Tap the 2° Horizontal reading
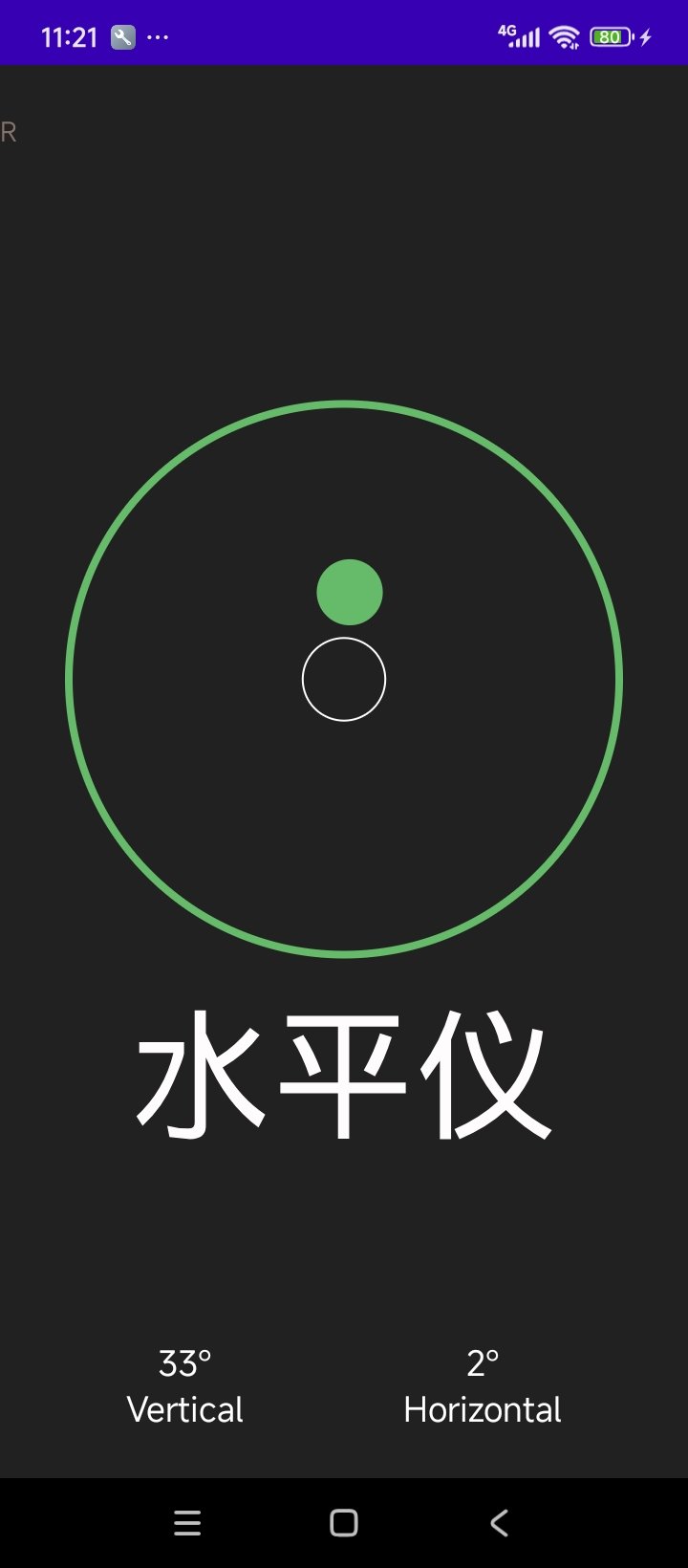 coord(482,1362)
